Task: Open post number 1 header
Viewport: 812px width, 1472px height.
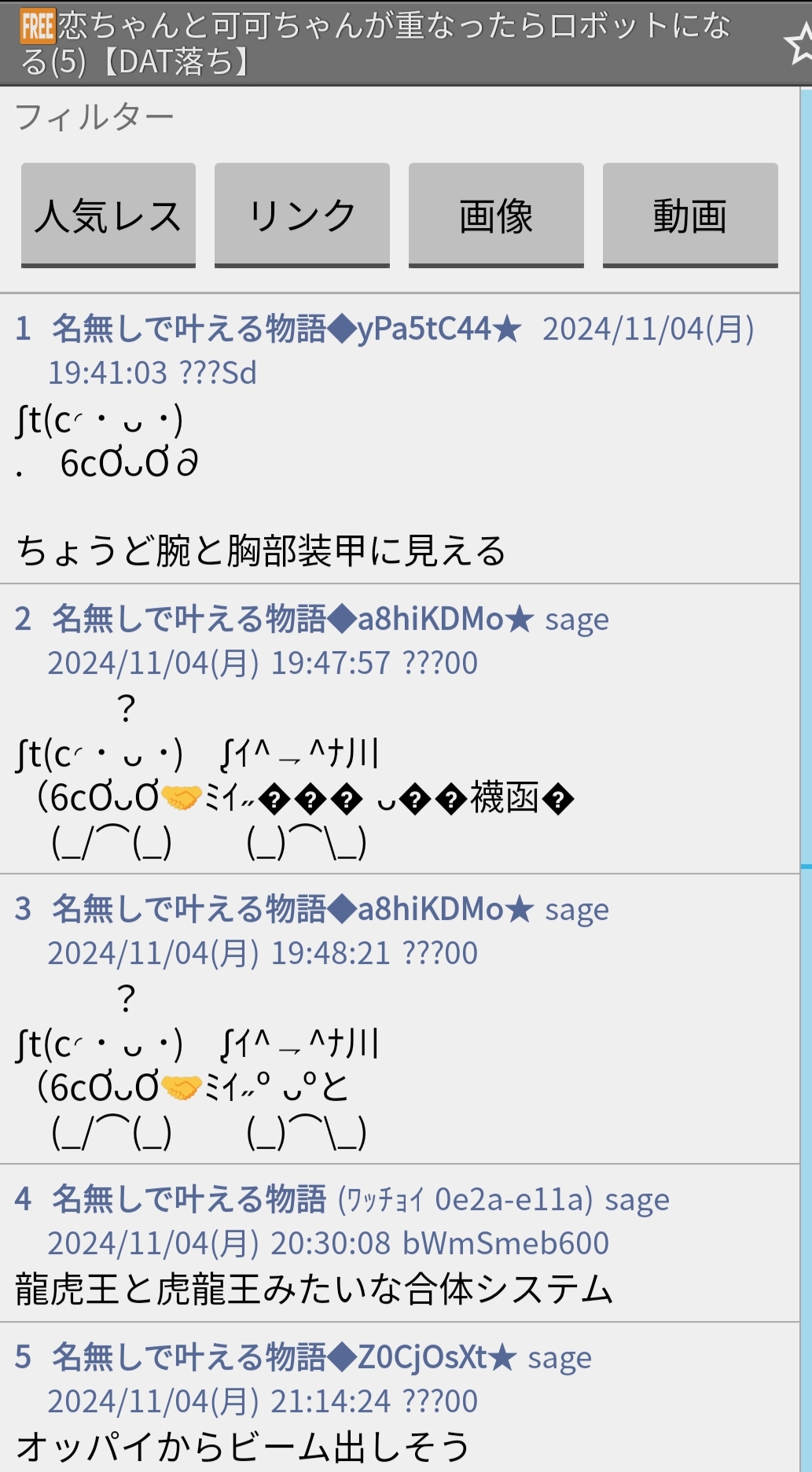Action: pyautogui.click(x=385, y=350)
